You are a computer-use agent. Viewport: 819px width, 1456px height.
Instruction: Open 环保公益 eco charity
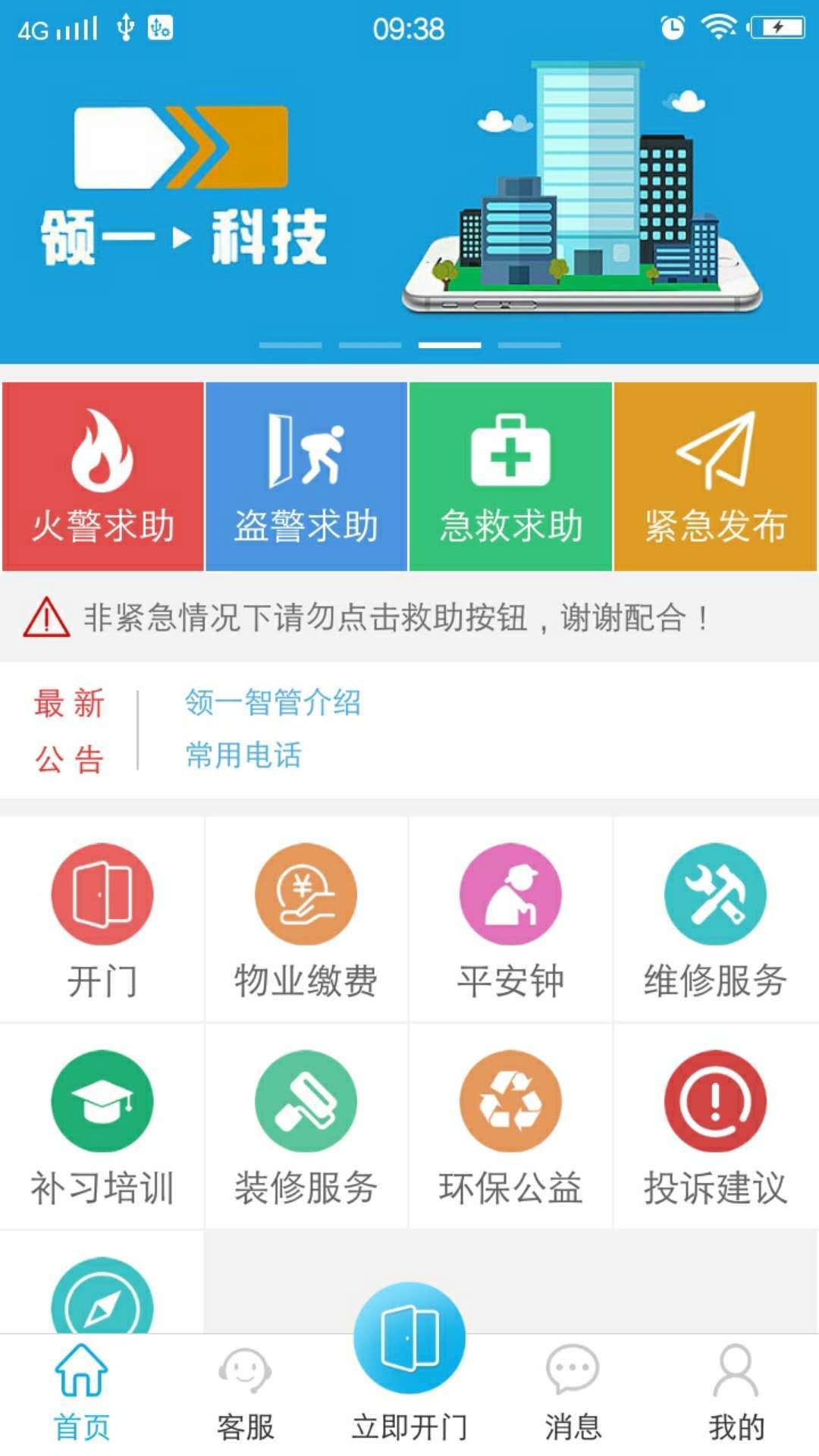tap(510, 1127)
